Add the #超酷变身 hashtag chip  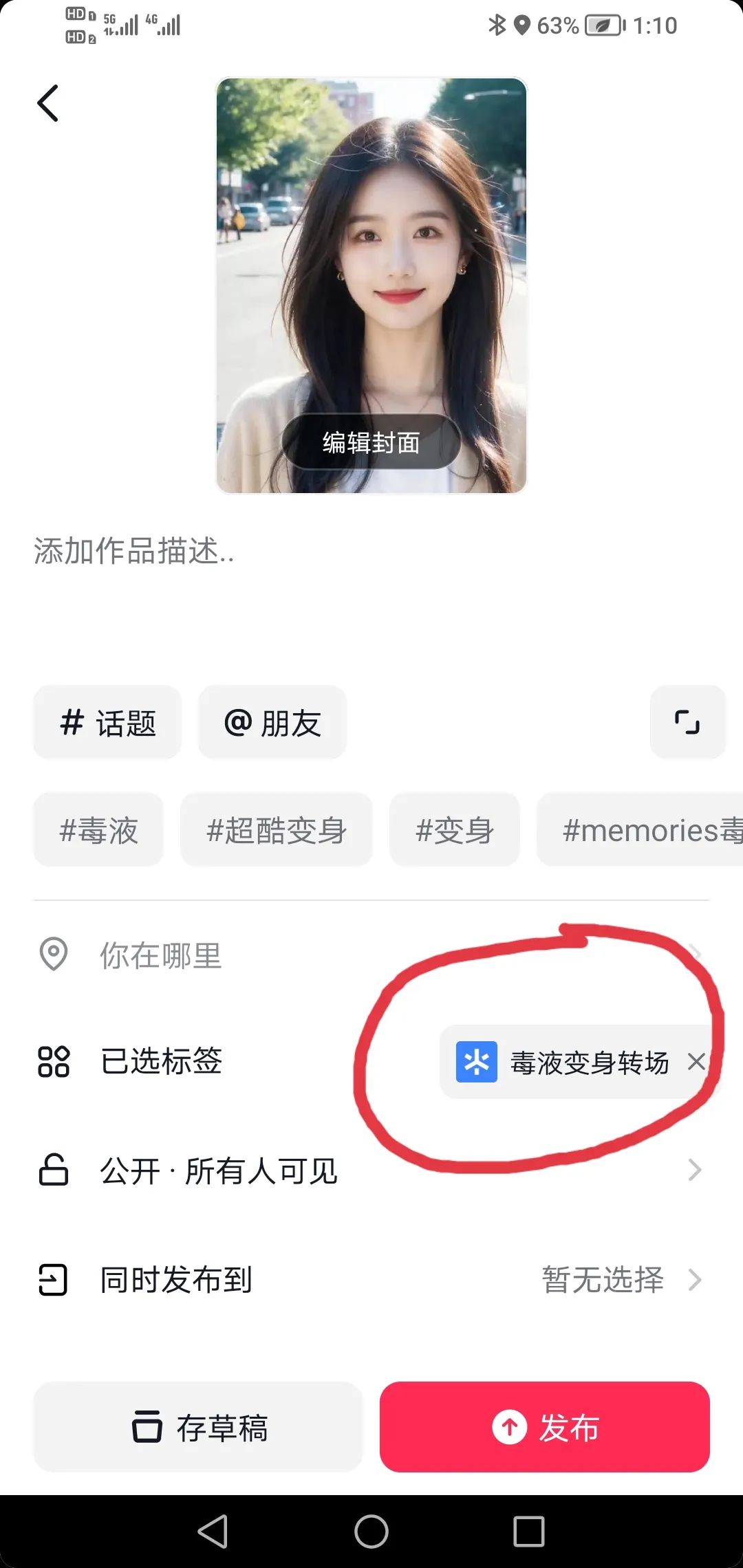[277, 830]
